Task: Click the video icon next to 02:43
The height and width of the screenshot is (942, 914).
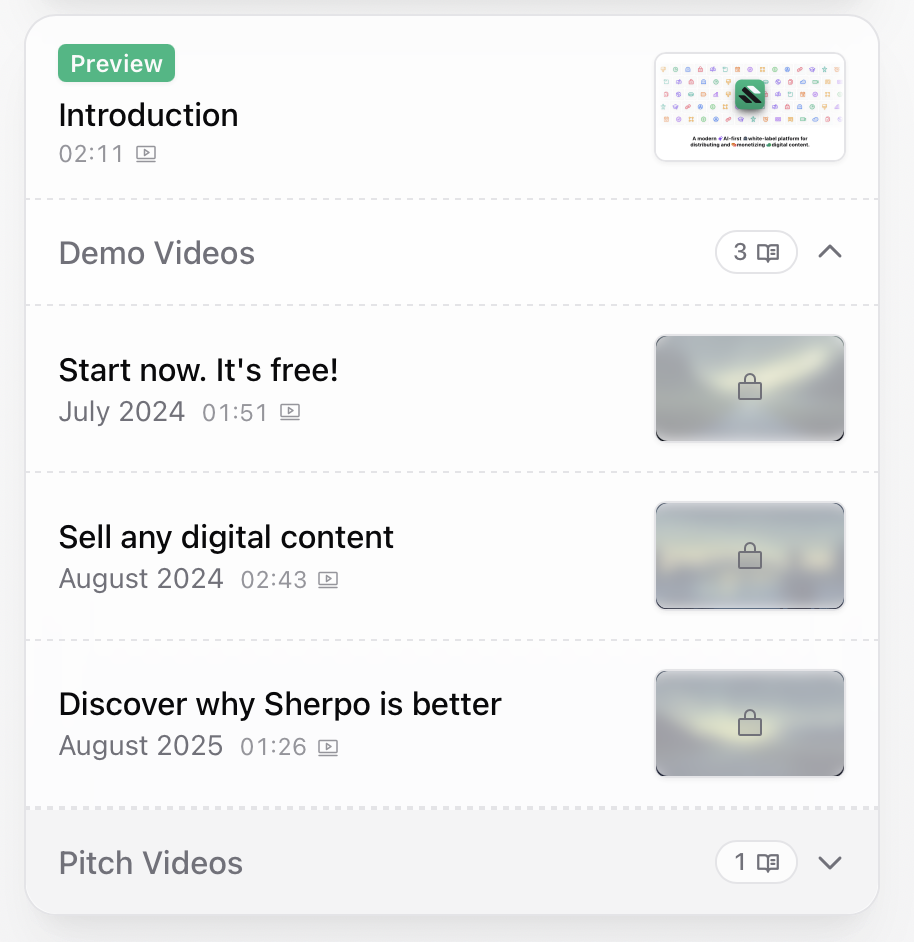Action: coord(329,579)
